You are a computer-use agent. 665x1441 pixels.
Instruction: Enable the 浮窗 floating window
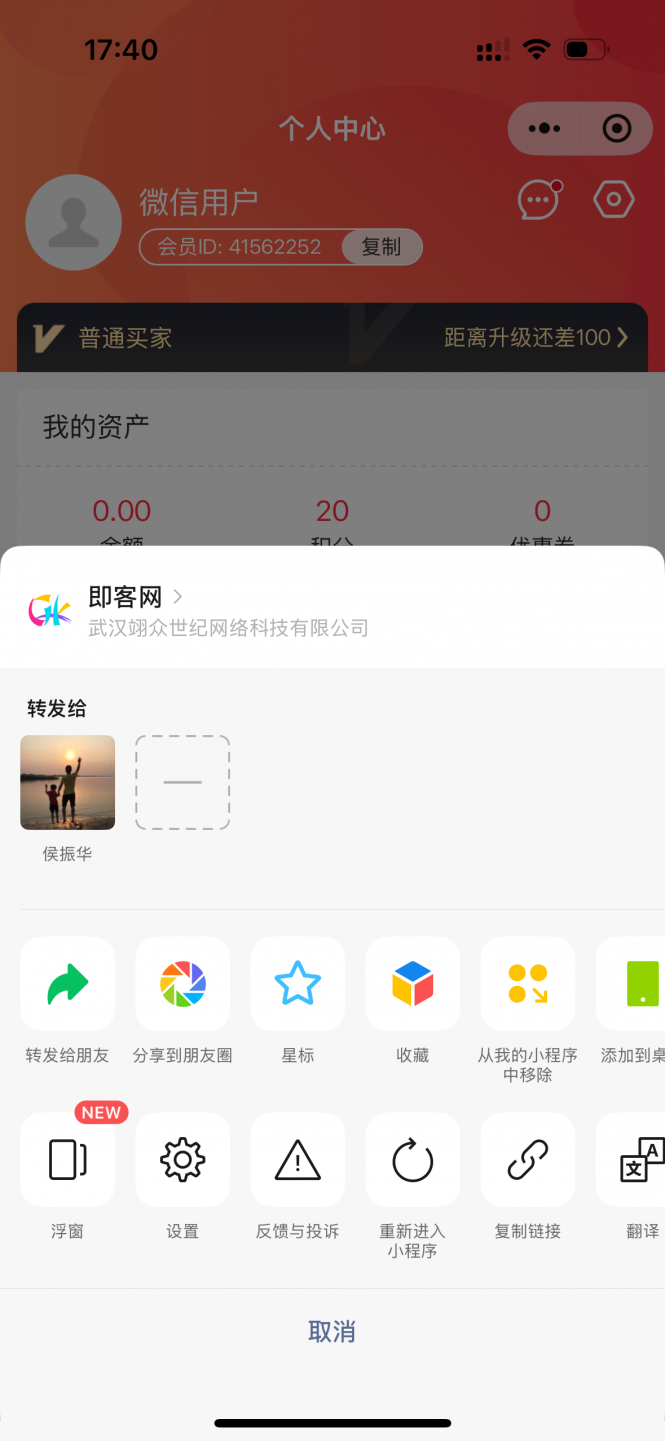point(67,1160)
